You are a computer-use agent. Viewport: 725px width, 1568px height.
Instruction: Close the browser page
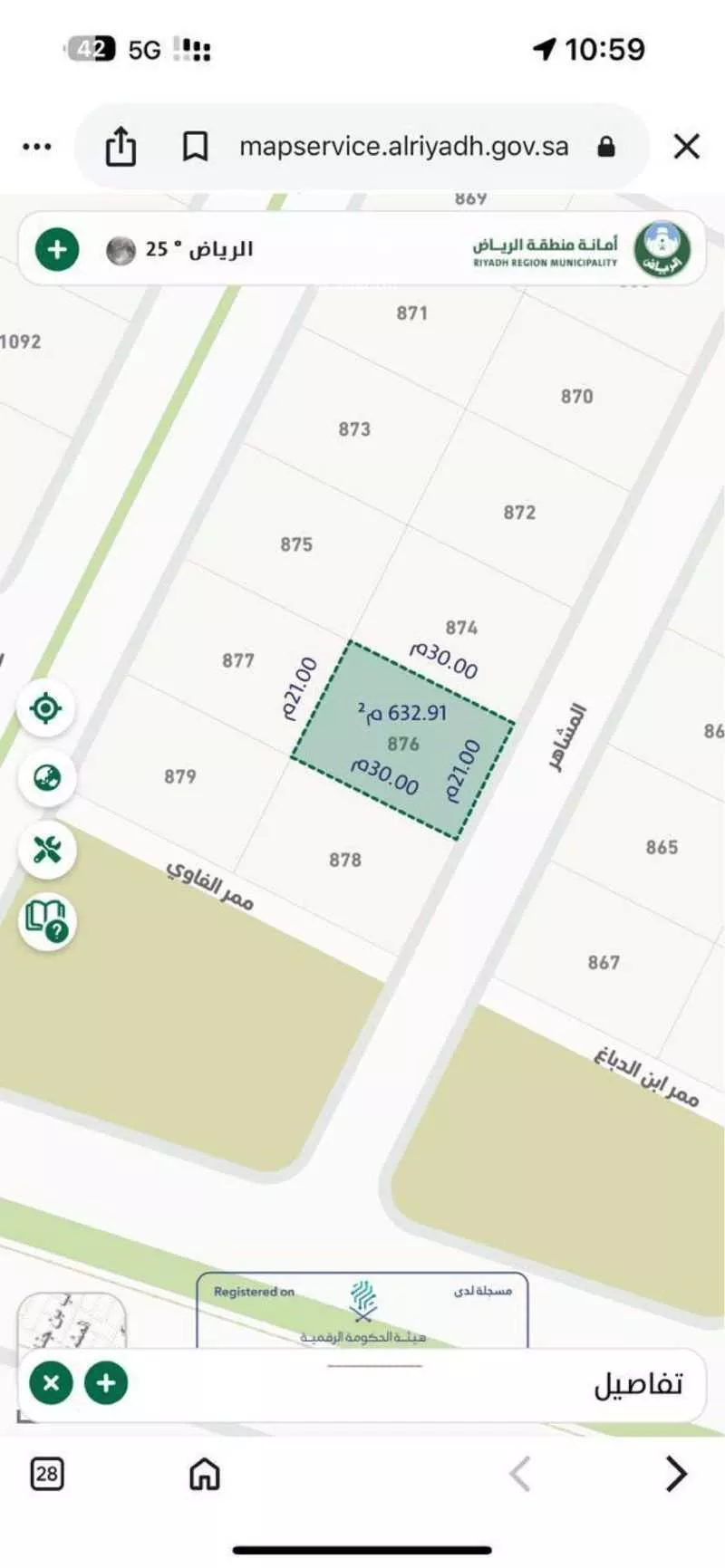tap(686, 146)
